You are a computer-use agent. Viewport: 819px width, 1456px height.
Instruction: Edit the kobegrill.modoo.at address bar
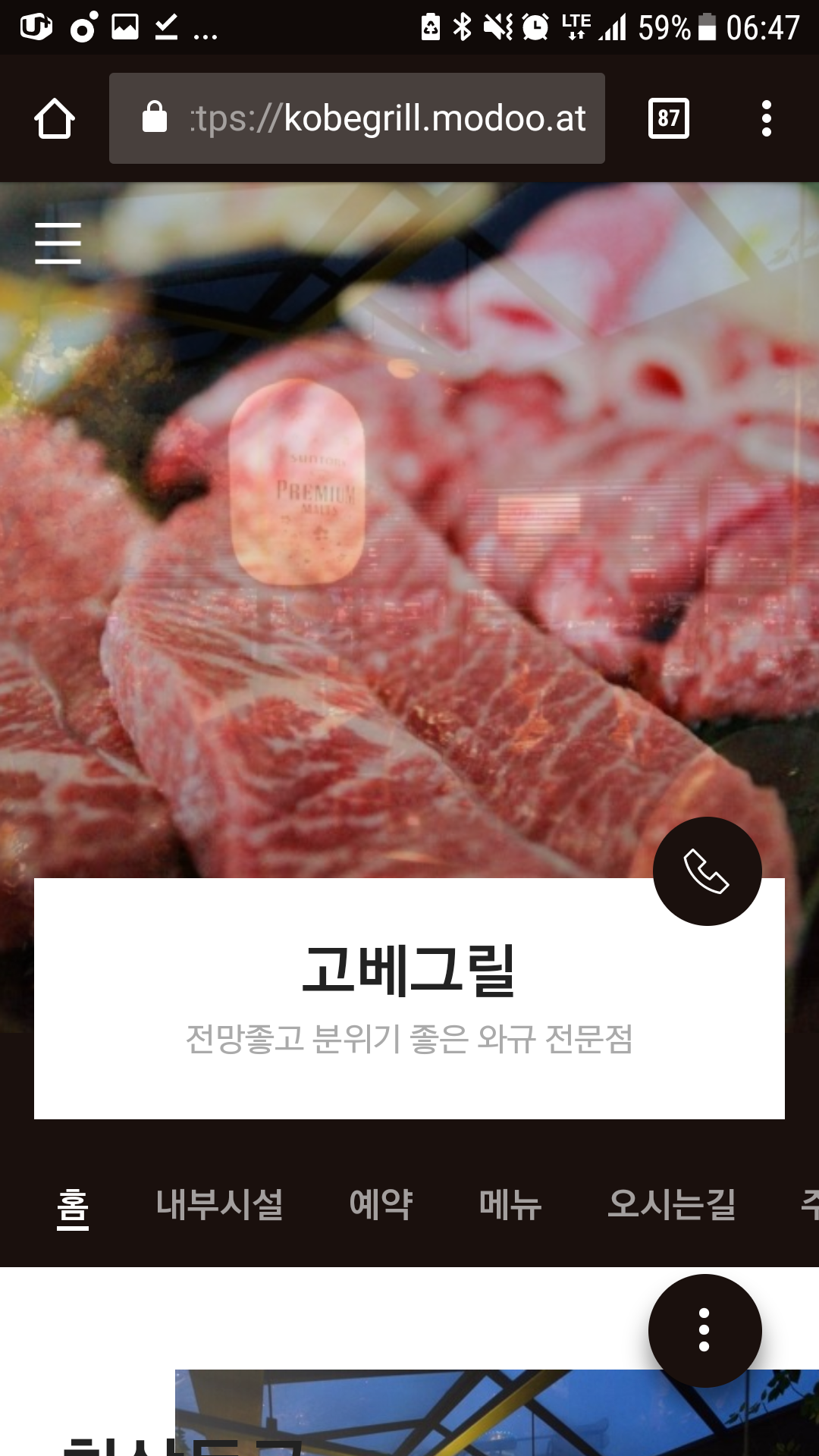356,119
